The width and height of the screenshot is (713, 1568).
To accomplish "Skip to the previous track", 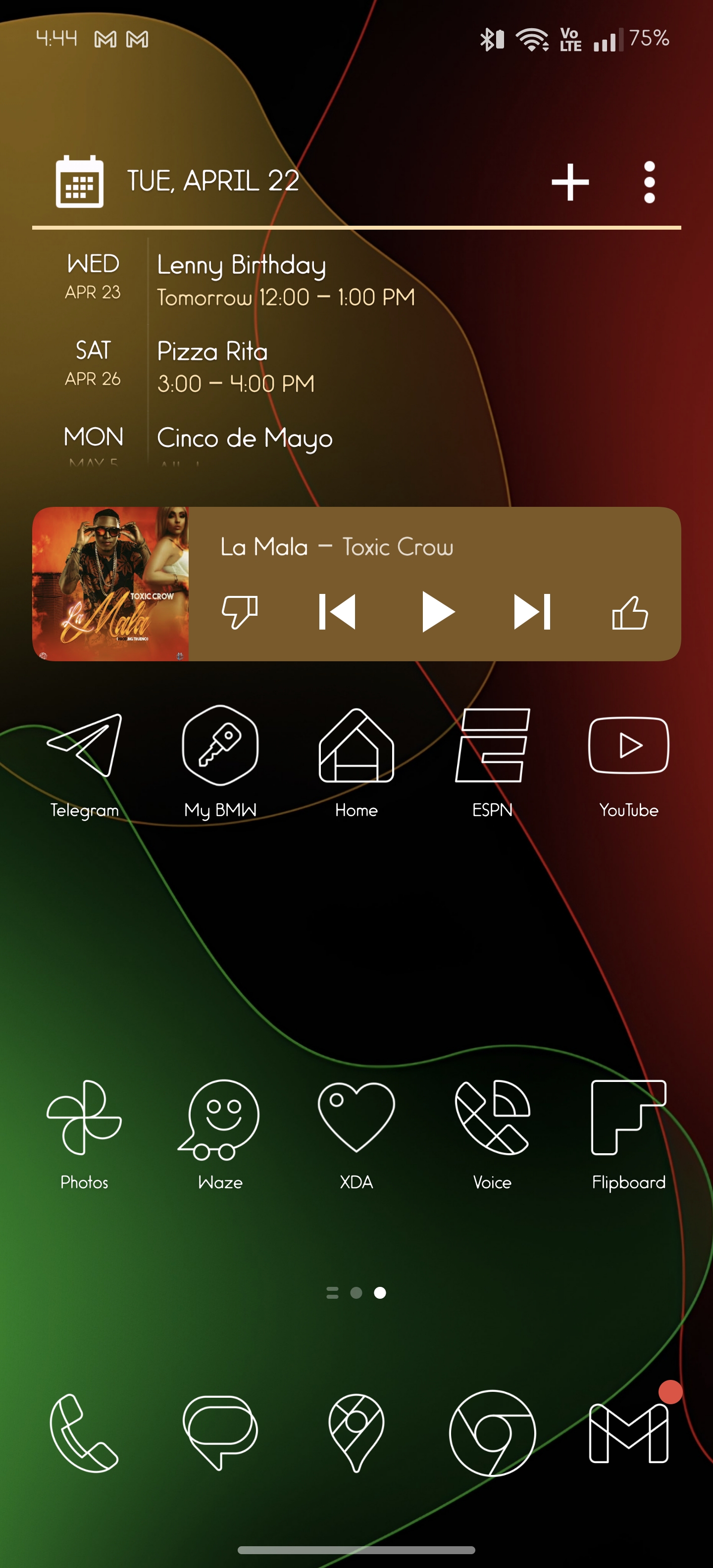I will [x=337, y=612].
